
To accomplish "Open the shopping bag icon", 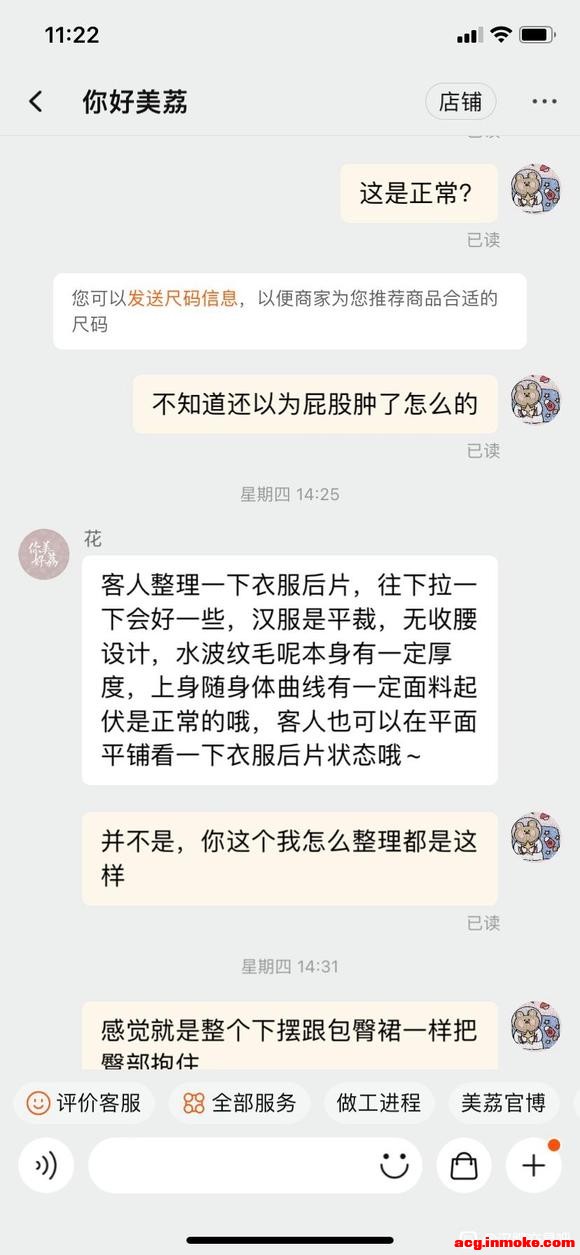I will 464,1166.
